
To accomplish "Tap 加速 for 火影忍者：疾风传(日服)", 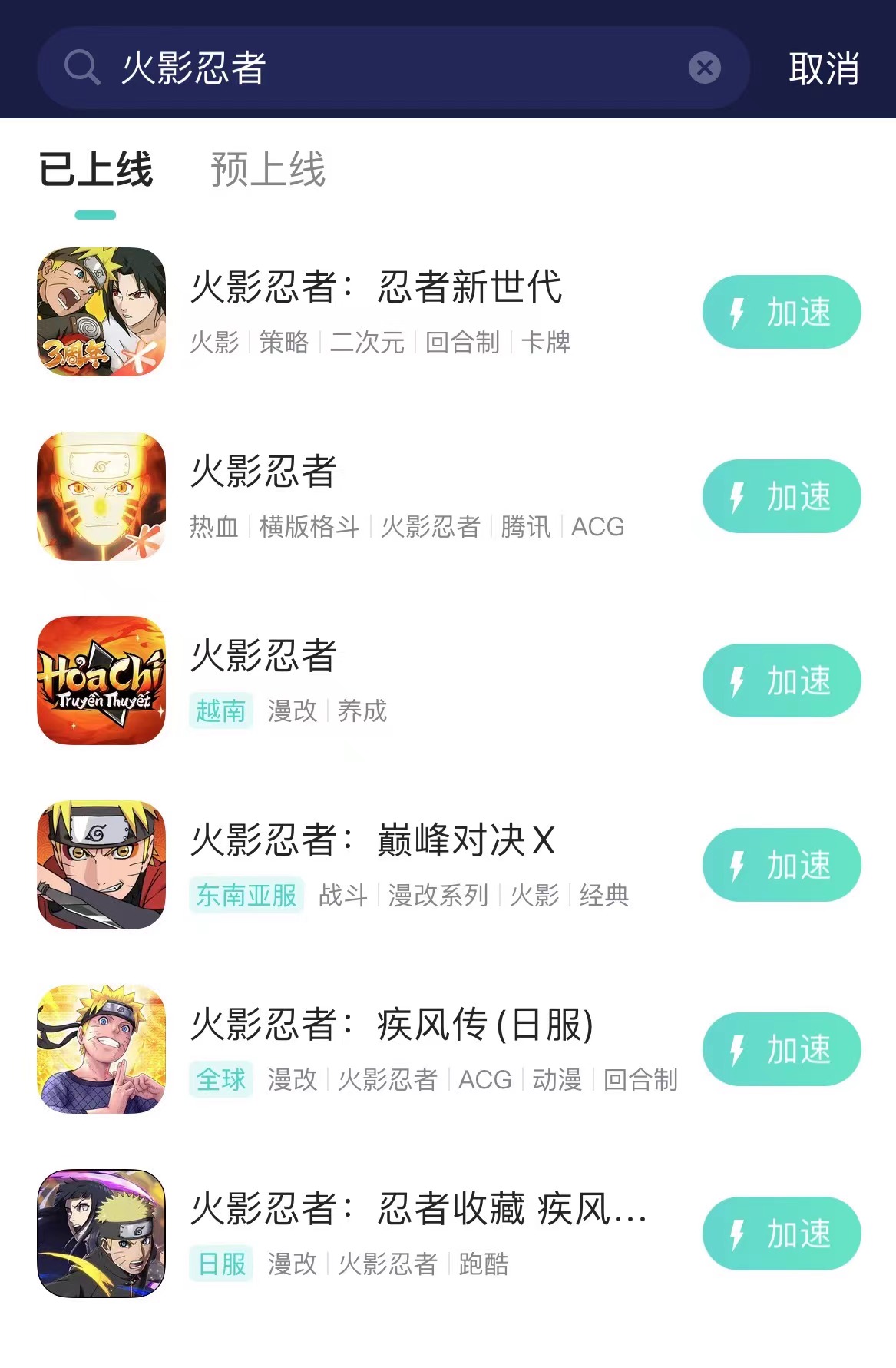I will [x=781, y=1049].
